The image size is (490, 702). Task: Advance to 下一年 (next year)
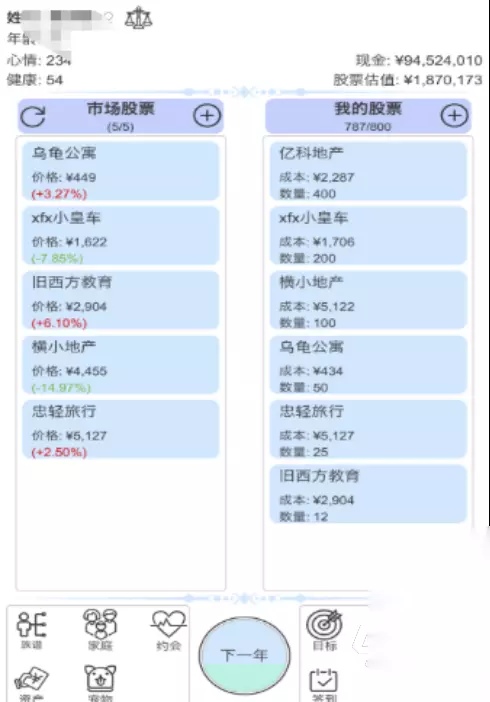point(245,655)
